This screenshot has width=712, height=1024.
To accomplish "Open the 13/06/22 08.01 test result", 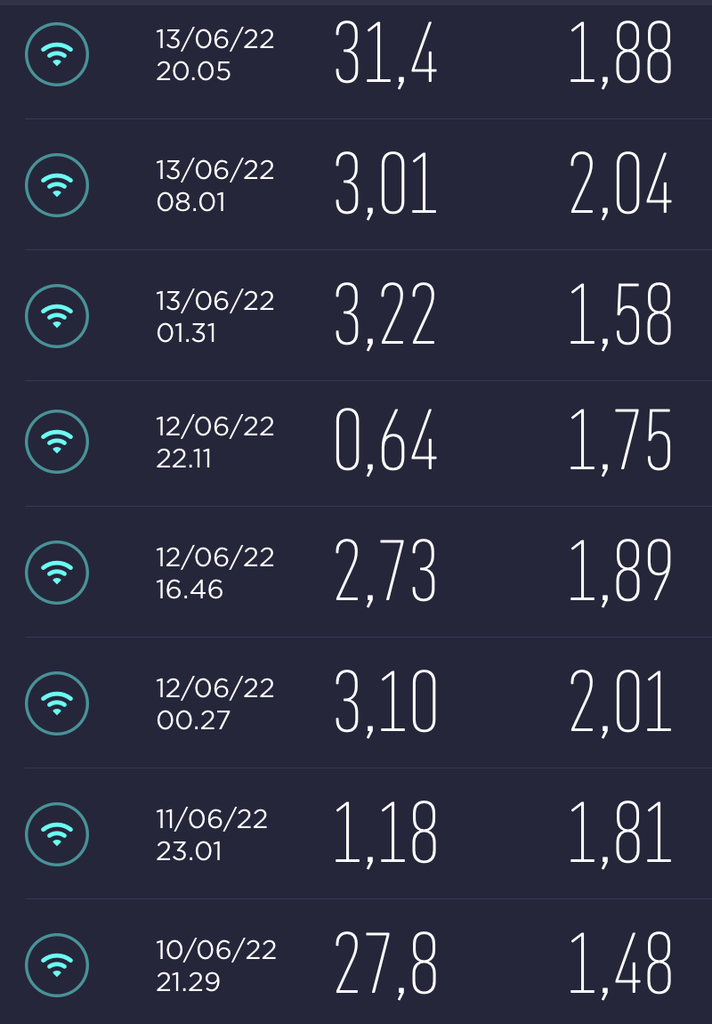I will (356, 186).
